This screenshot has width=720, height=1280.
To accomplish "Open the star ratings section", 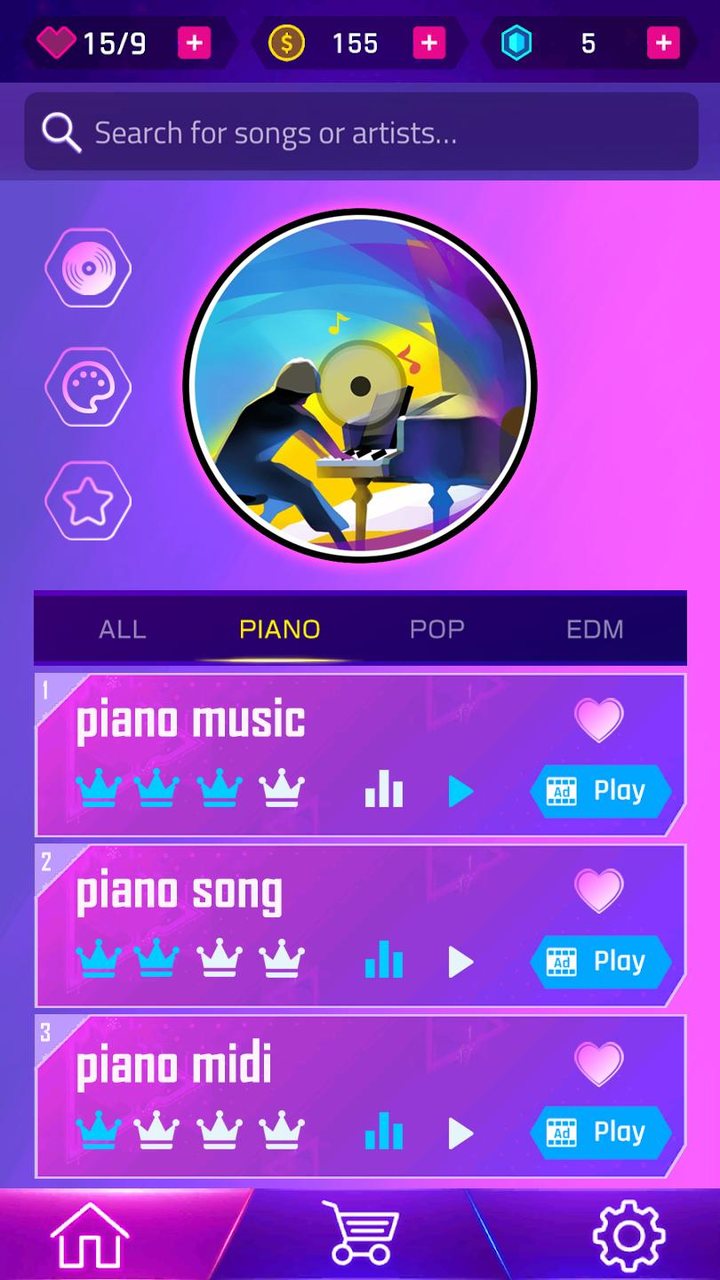I will point(88,500).
